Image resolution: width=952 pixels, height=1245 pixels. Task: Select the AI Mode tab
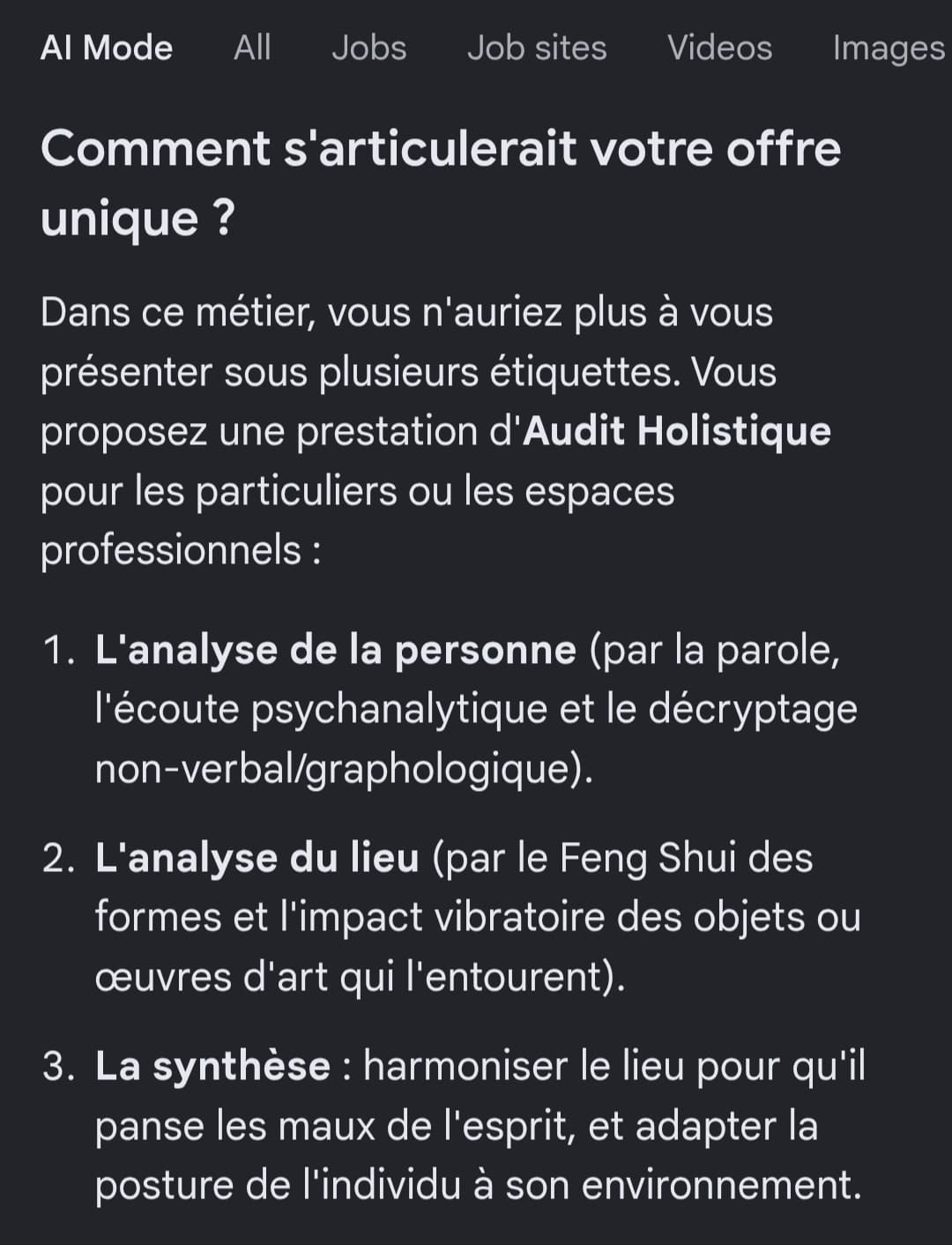(107, 48)
